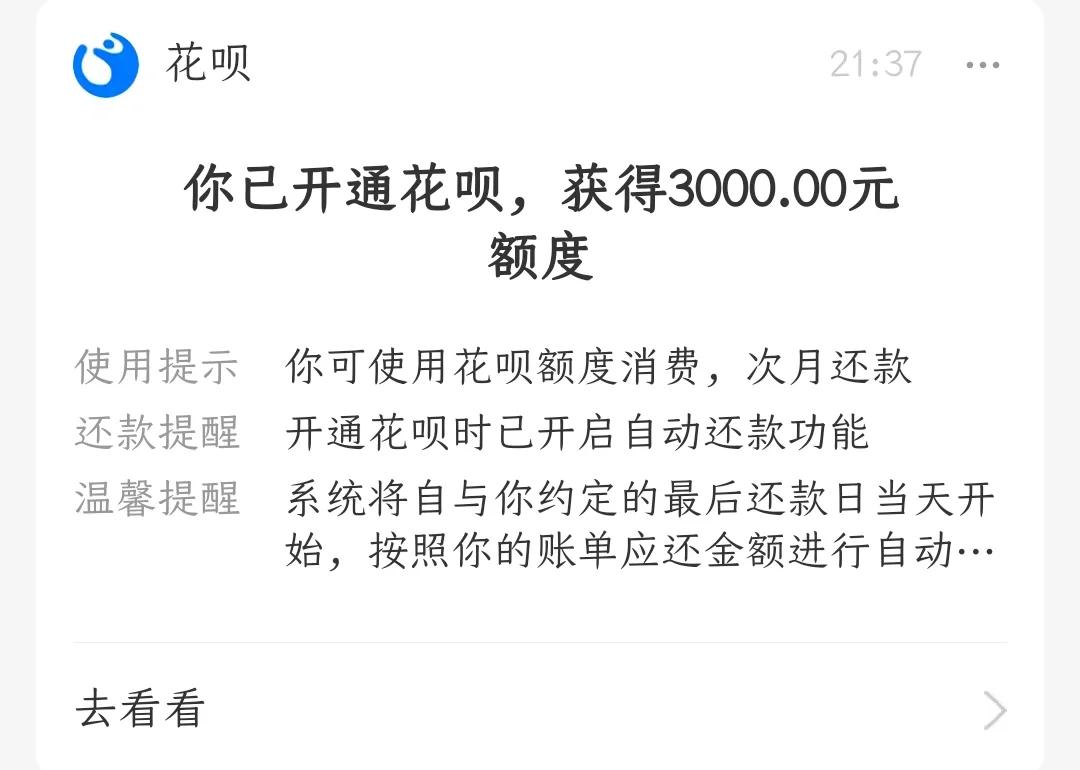Image resolution: width=1080 pixels, height=770 pixels.
Task: Open the 花呗 service account avatar
Action: pyautogui.click(x=106, y=66)
